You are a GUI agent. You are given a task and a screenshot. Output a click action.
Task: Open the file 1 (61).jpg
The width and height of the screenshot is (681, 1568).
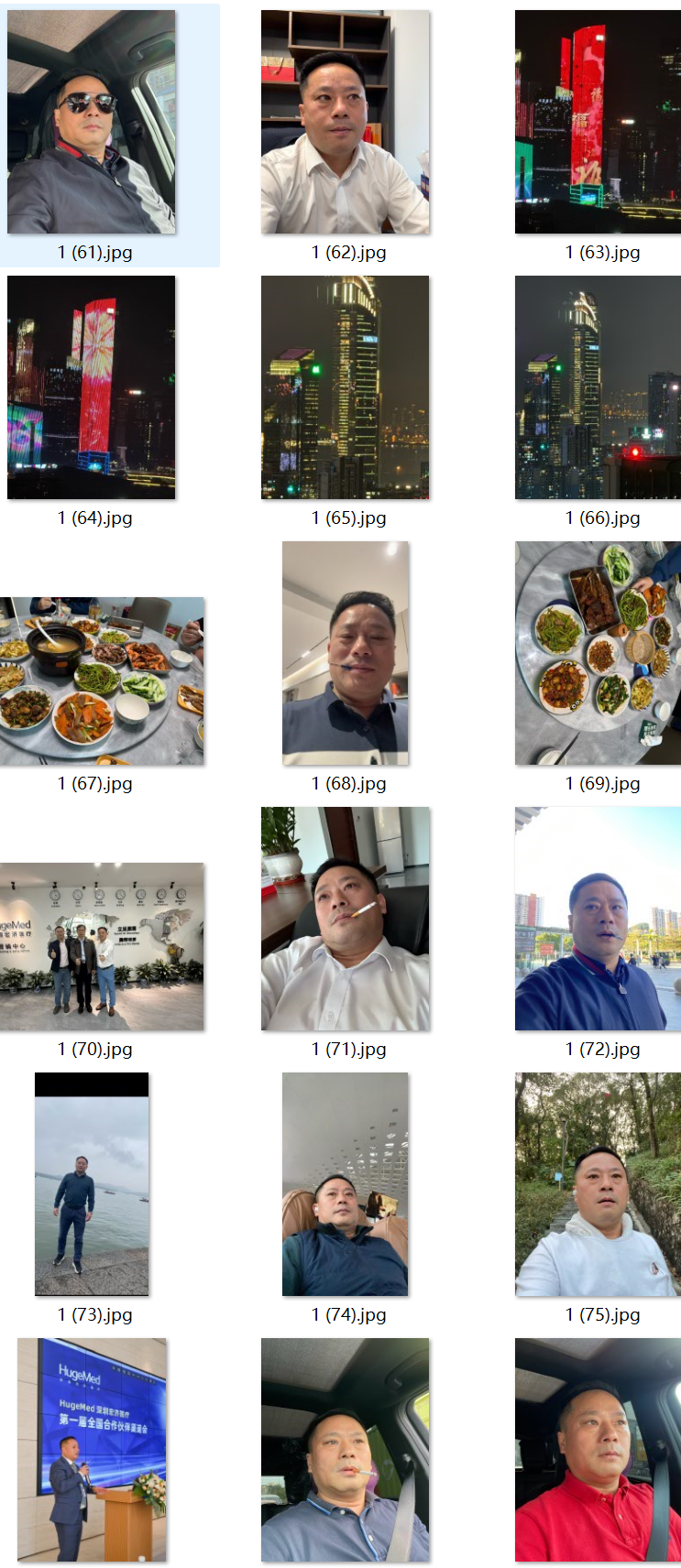91,122
